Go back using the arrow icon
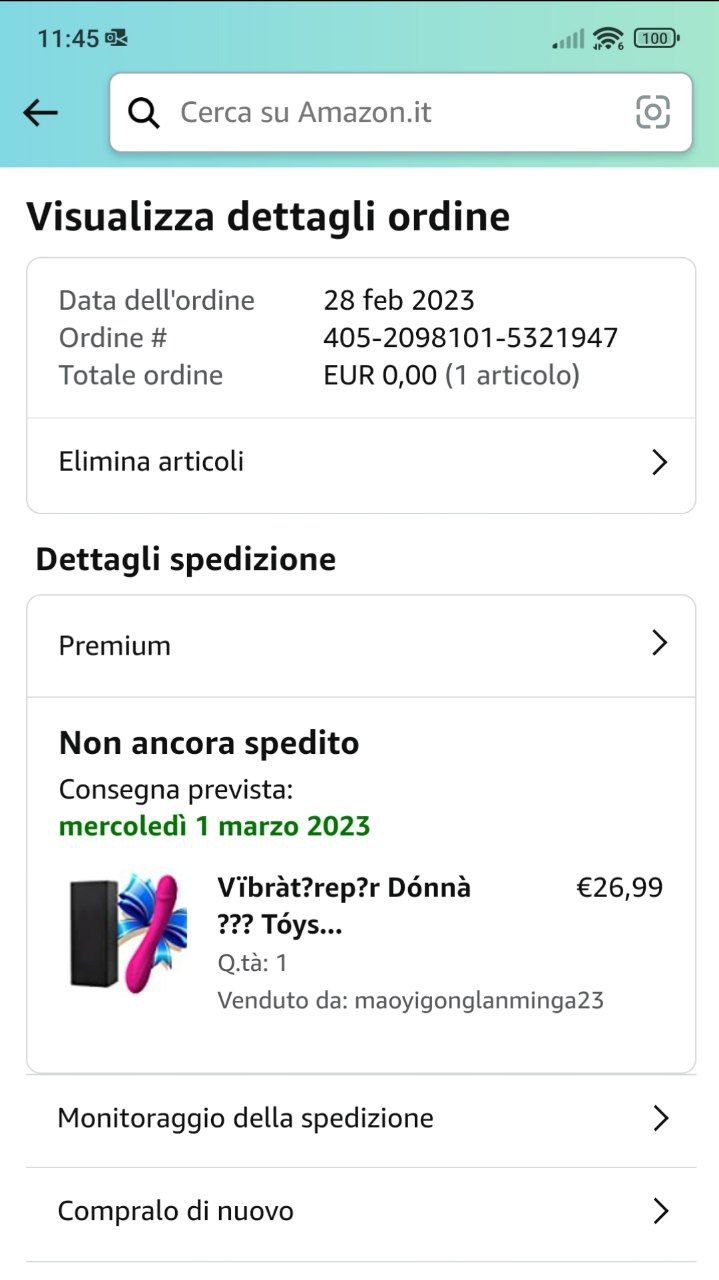This screenshot has width=719, height=1280. tap(40, 113)
